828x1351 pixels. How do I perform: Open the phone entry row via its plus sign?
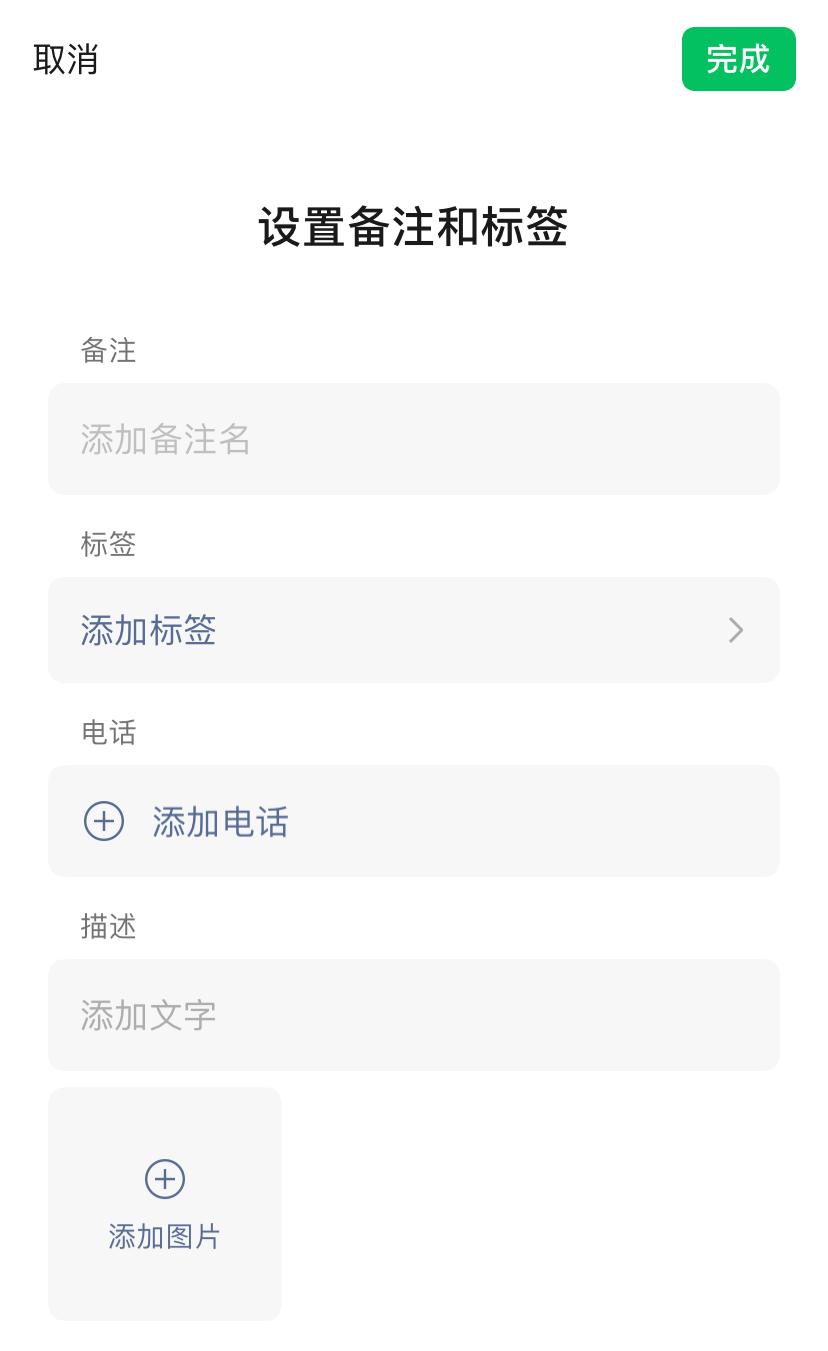point(103,821)
